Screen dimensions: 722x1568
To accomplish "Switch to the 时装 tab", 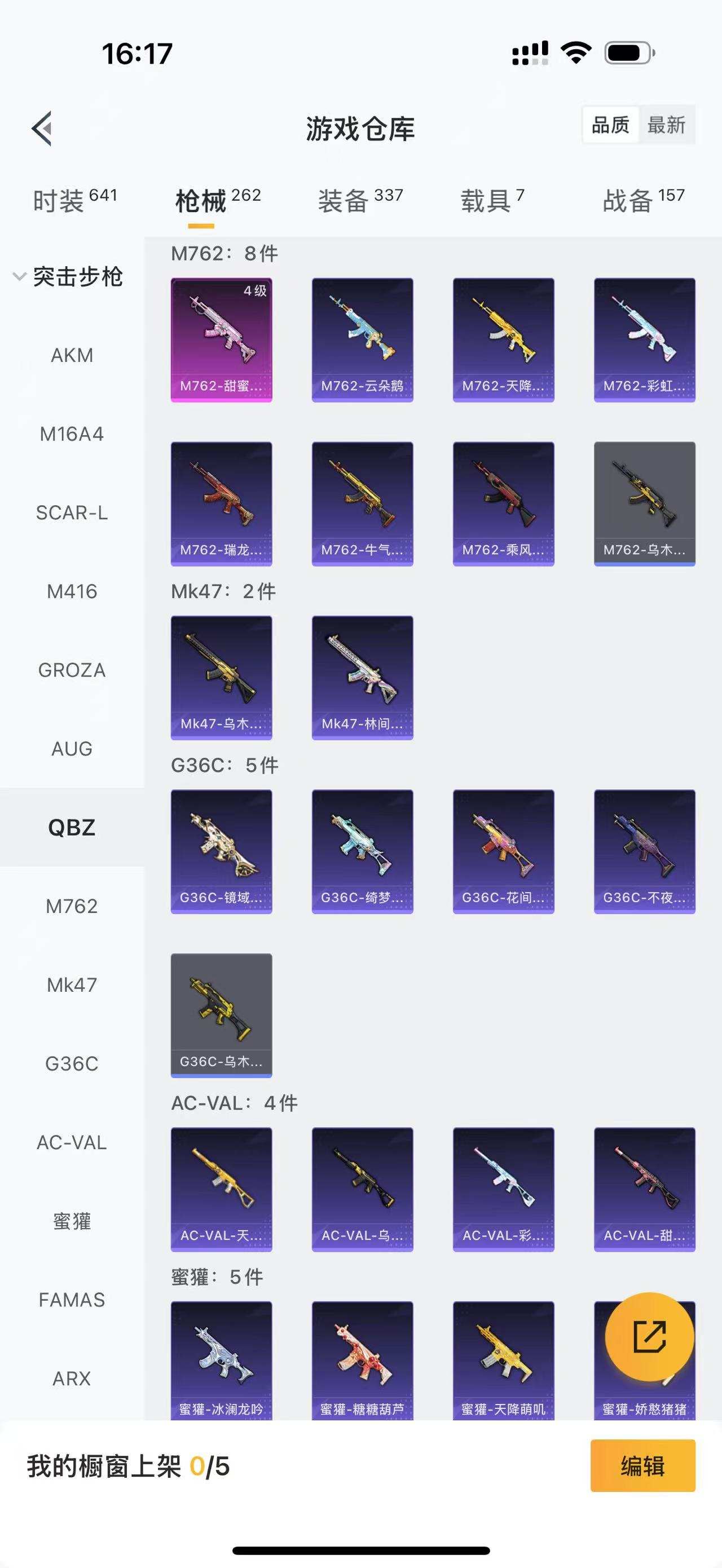I will coord(74,200).
